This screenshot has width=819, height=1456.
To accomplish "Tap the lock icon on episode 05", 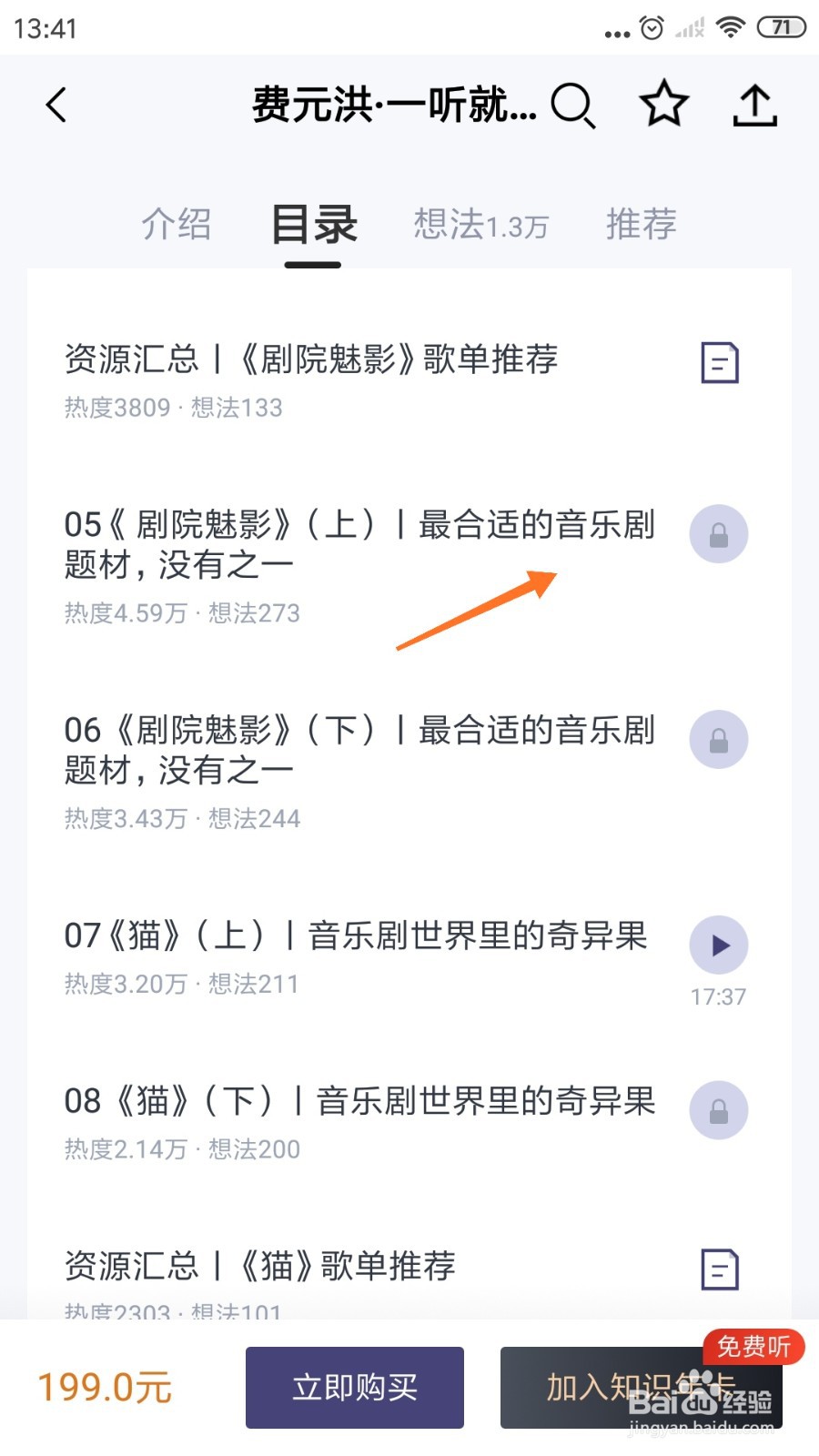I will (718, 534).
